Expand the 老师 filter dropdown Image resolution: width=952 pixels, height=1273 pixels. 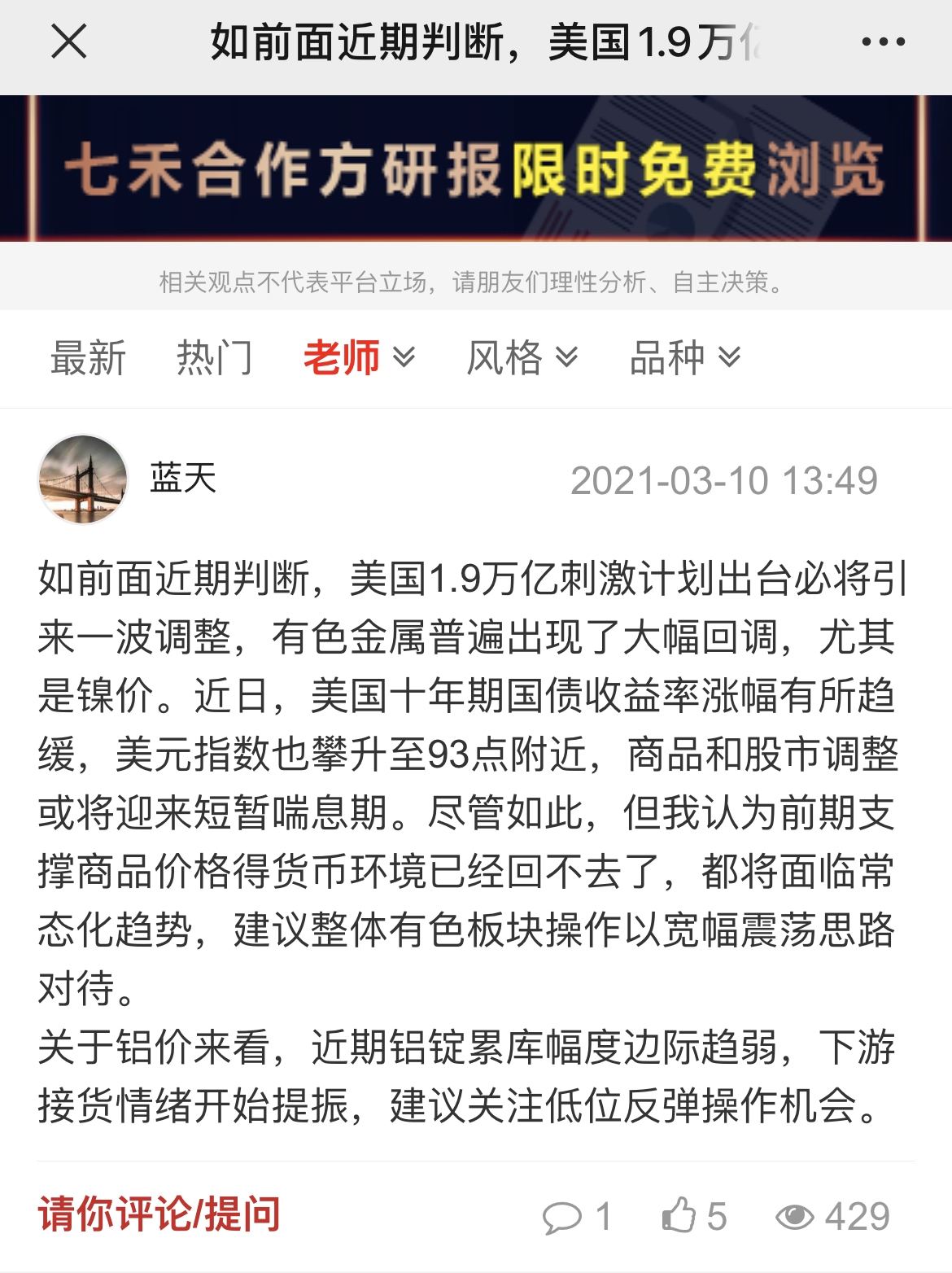point(359,358)
